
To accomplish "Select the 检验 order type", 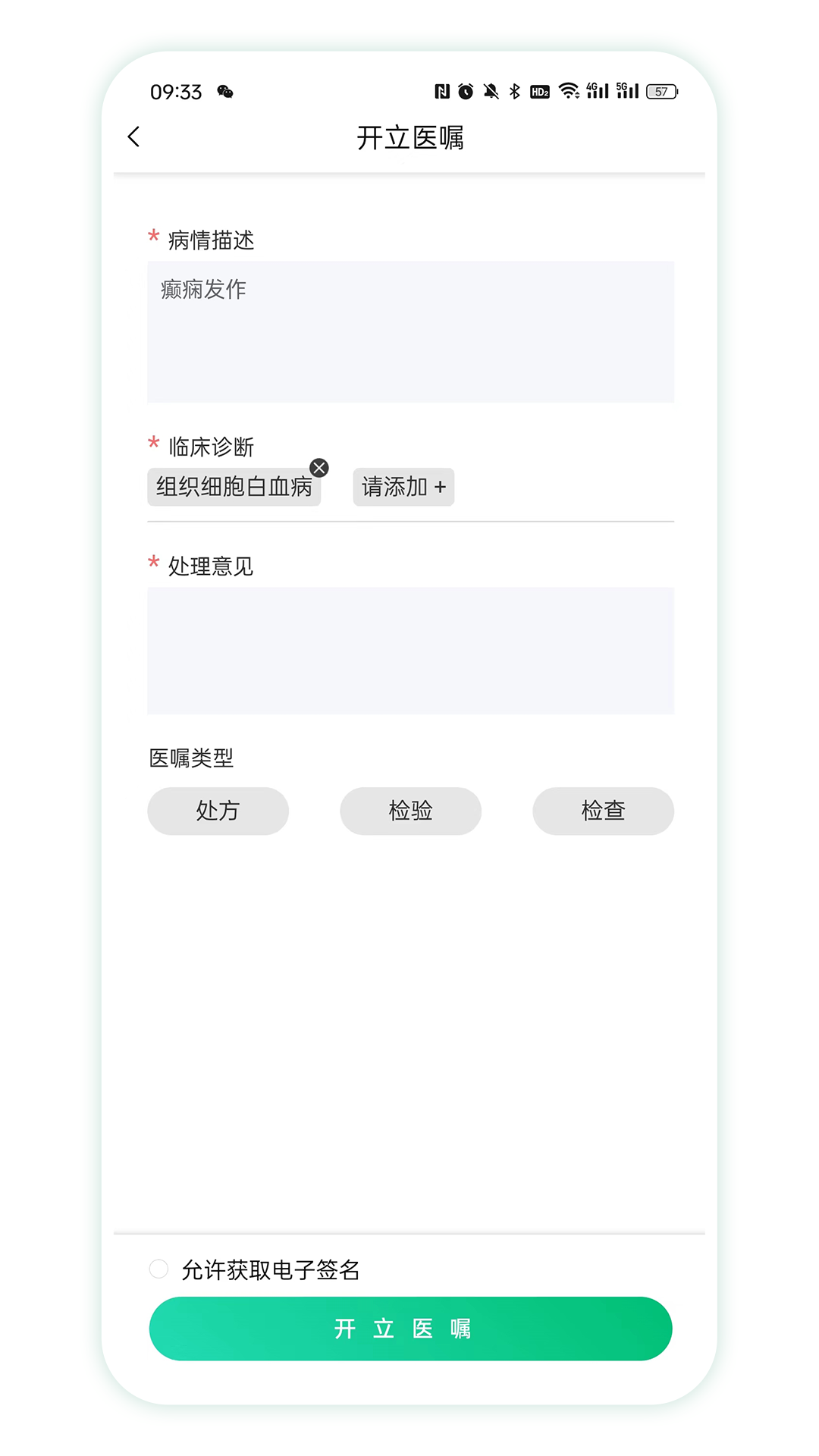I will coord(410,811).
